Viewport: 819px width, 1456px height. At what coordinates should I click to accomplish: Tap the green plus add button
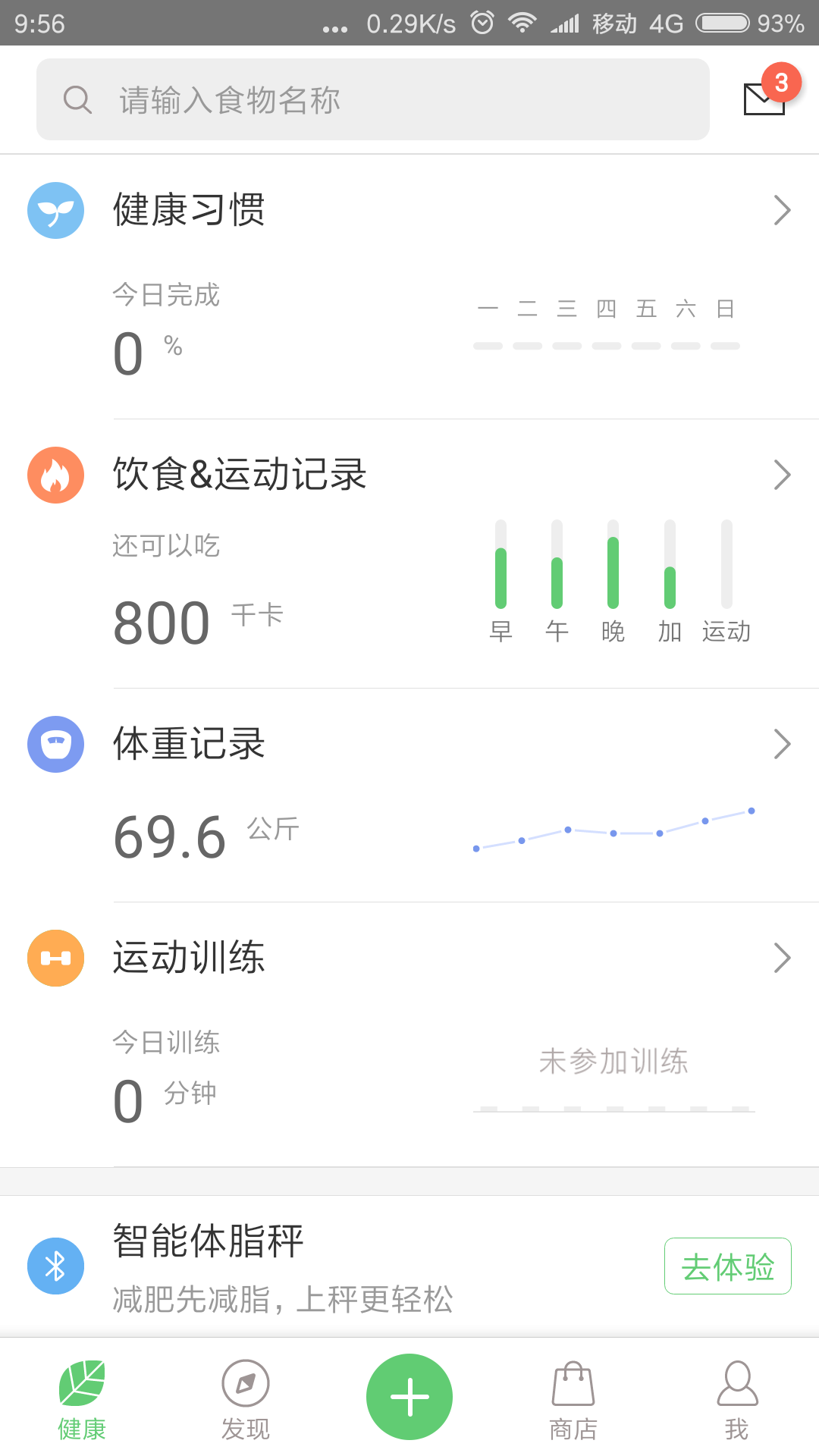[409, 1396]
